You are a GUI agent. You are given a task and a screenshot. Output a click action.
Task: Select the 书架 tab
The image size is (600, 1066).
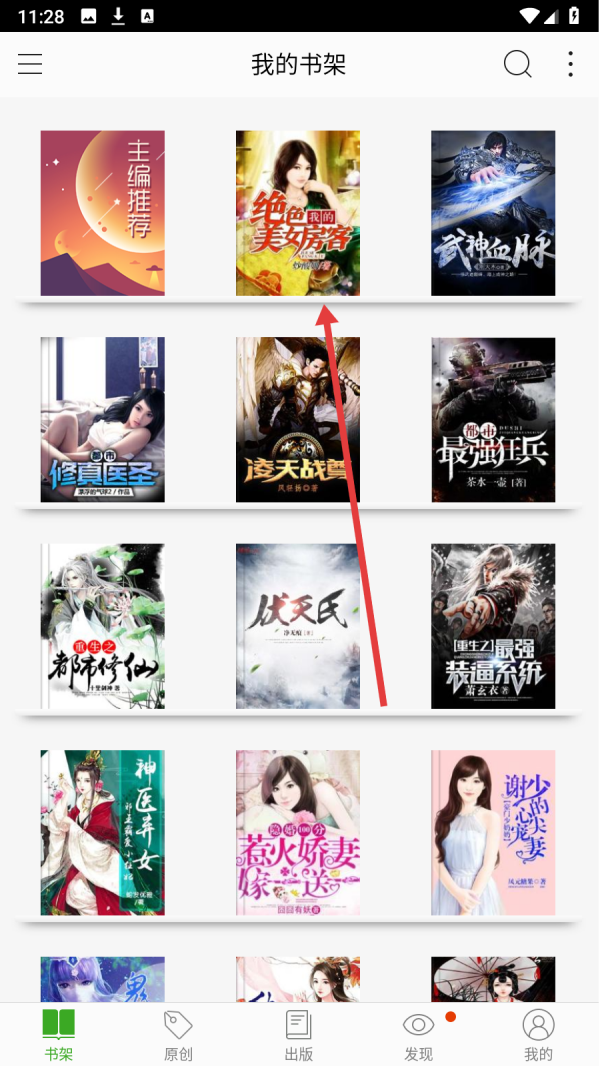(x=58, y=1035)
